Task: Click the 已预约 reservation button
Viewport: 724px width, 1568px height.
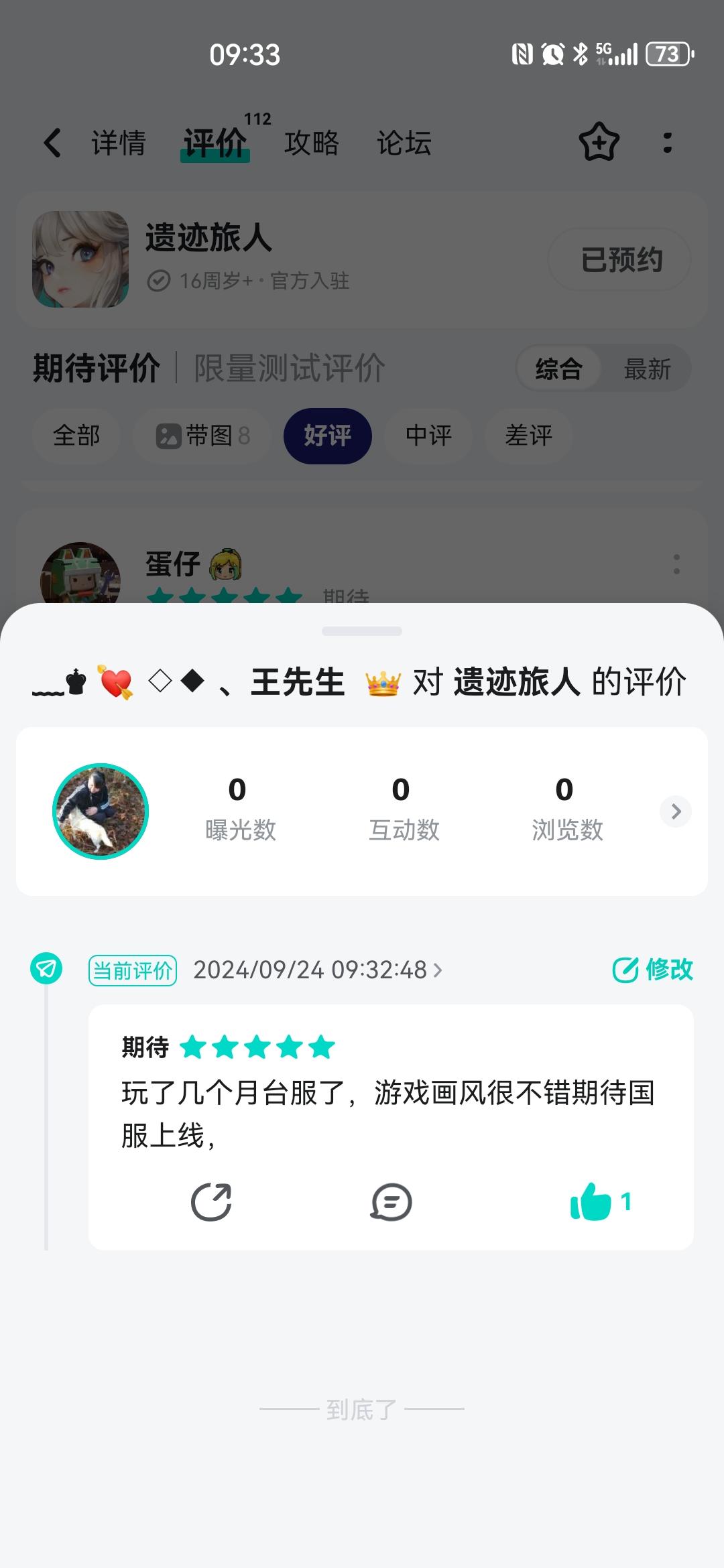Action: pyautogui.click(x=617, y=259)
